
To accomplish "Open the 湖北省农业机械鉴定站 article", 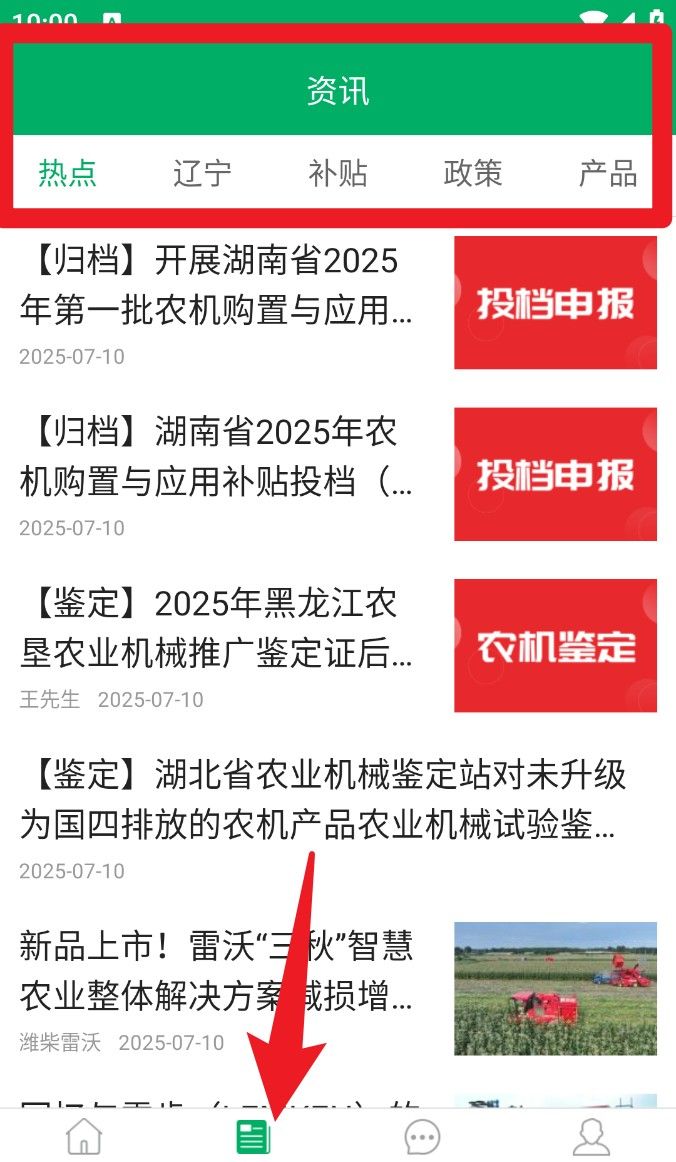I will tap(323, 801).
